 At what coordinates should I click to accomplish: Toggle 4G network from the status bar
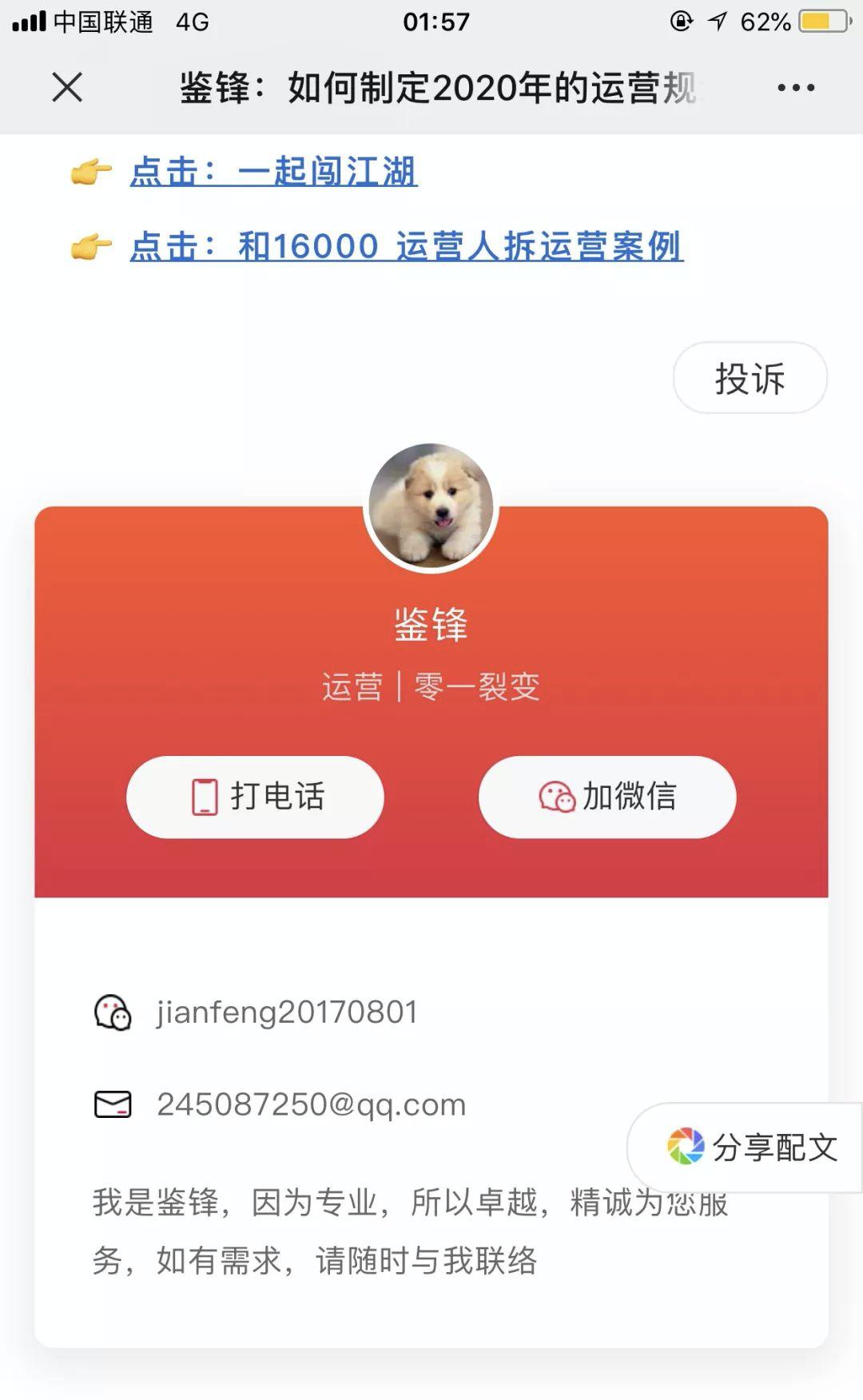coord(191,22)
